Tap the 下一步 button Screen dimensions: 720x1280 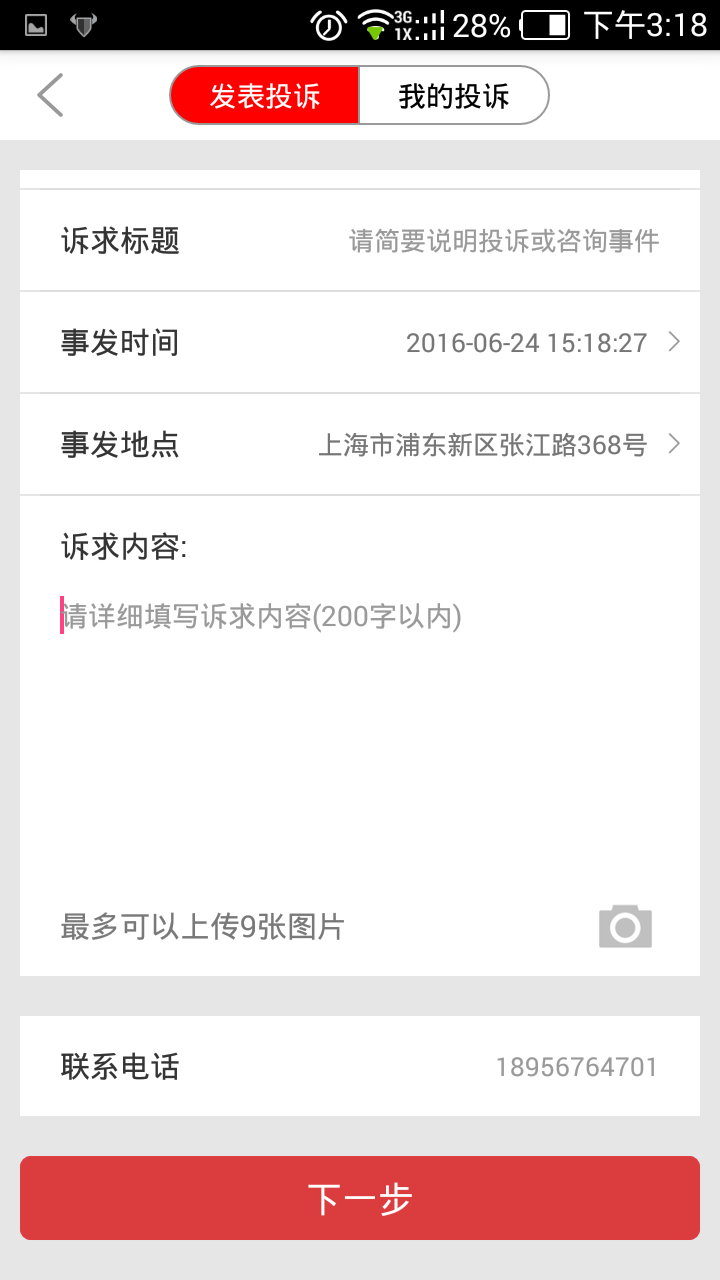(x=360, y=1198)
